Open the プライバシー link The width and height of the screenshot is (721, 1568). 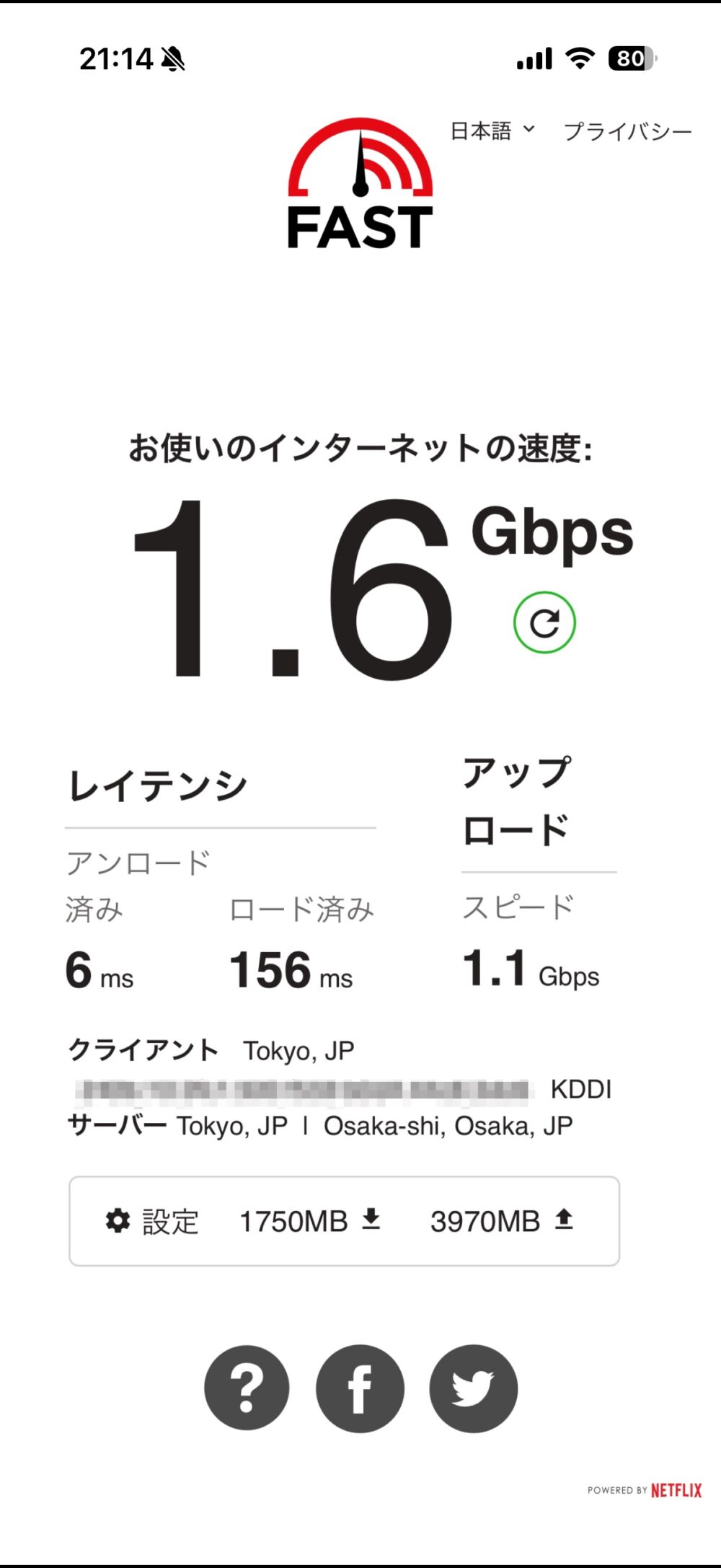pos(627,131)
